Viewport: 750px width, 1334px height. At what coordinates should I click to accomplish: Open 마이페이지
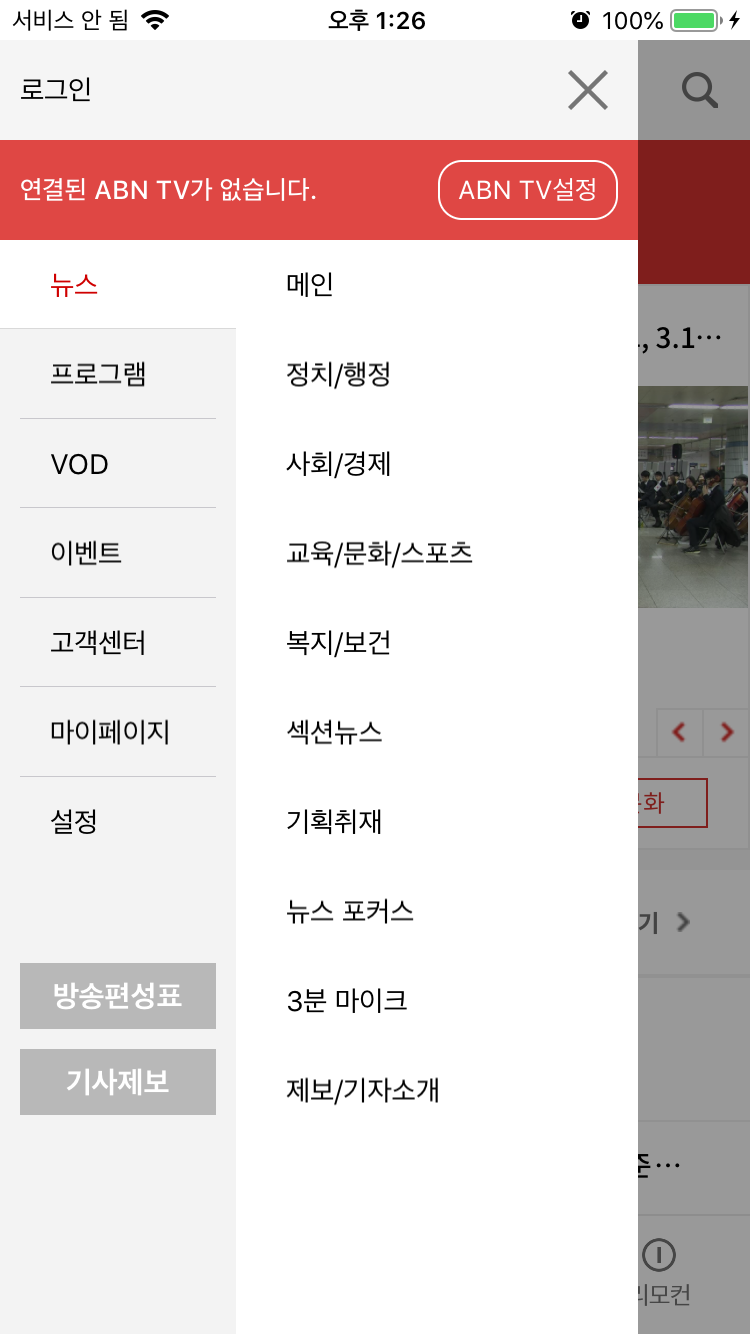click(x=110, y=732)
